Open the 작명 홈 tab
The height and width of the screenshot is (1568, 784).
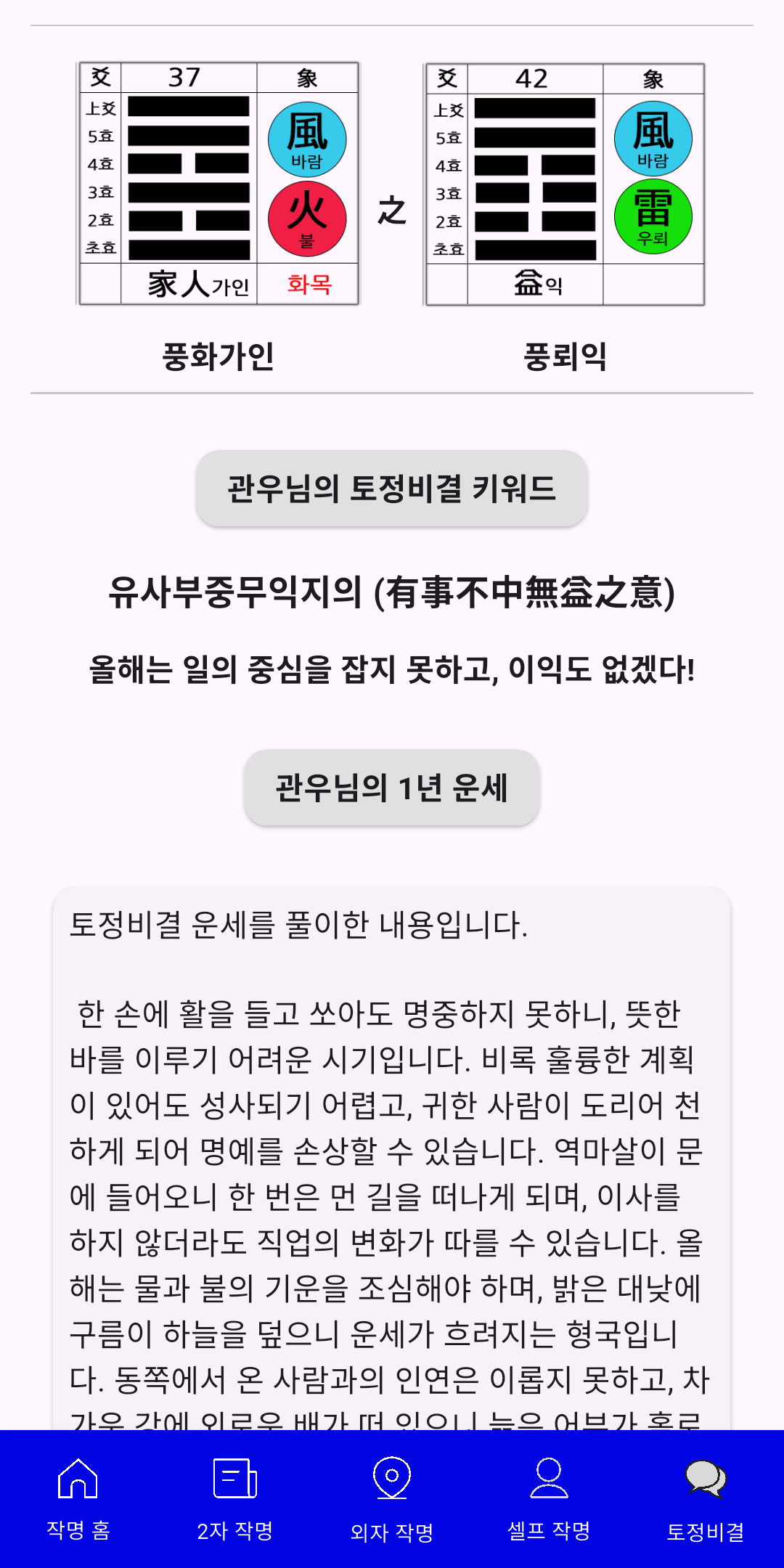(x=78, y=1499)
